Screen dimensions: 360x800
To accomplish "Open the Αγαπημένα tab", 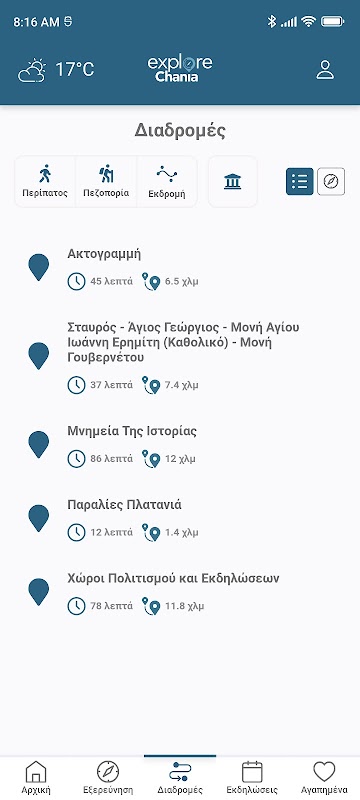I will [x=324, y=778].
